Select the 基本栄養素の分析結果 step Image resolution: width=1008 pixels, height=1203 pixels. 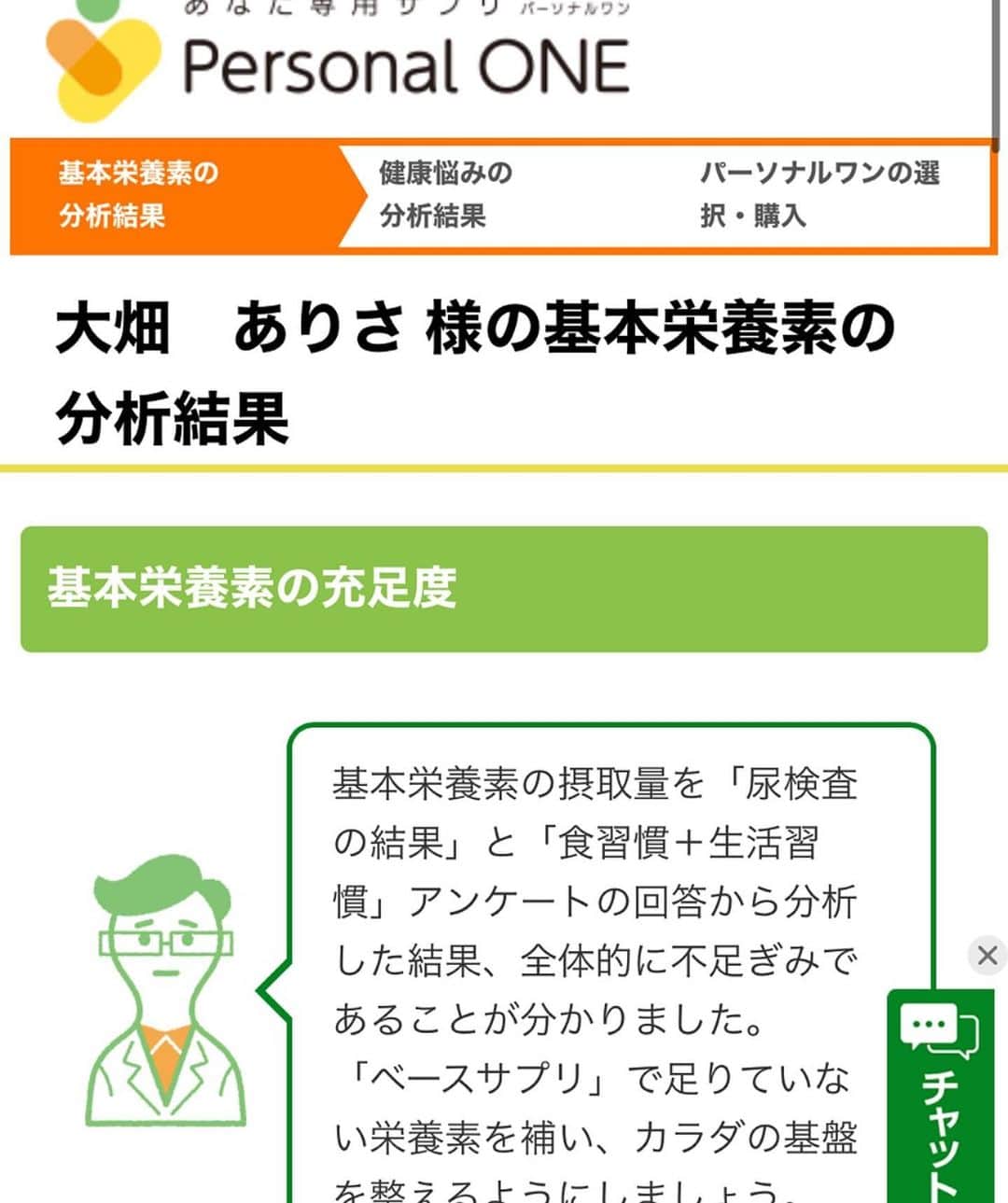pos(138,194)
